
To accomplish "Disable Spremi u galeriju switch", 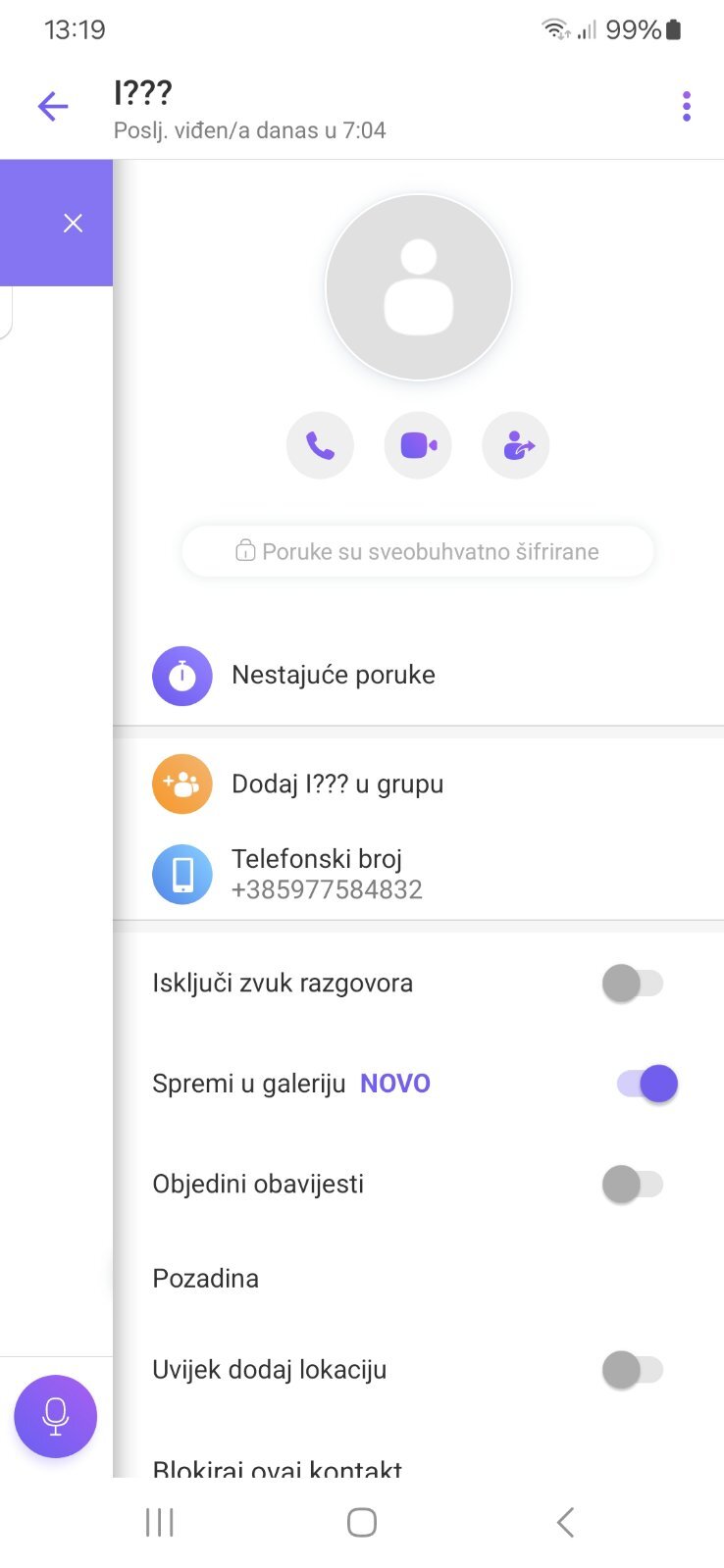I will (x=646, y=1084).
